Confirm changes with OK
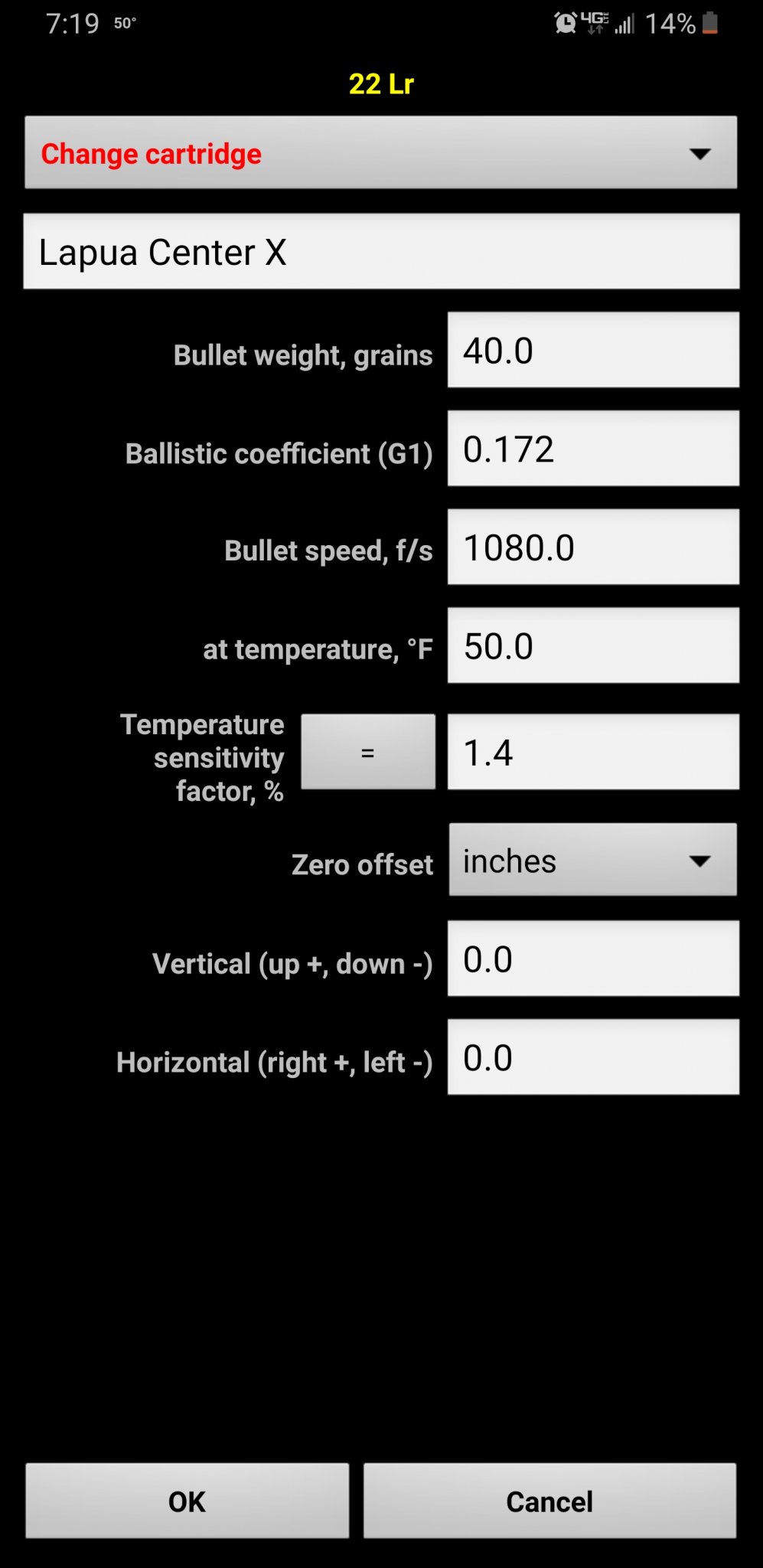This screenshot has height=1568, width=763. point(187,1501)
